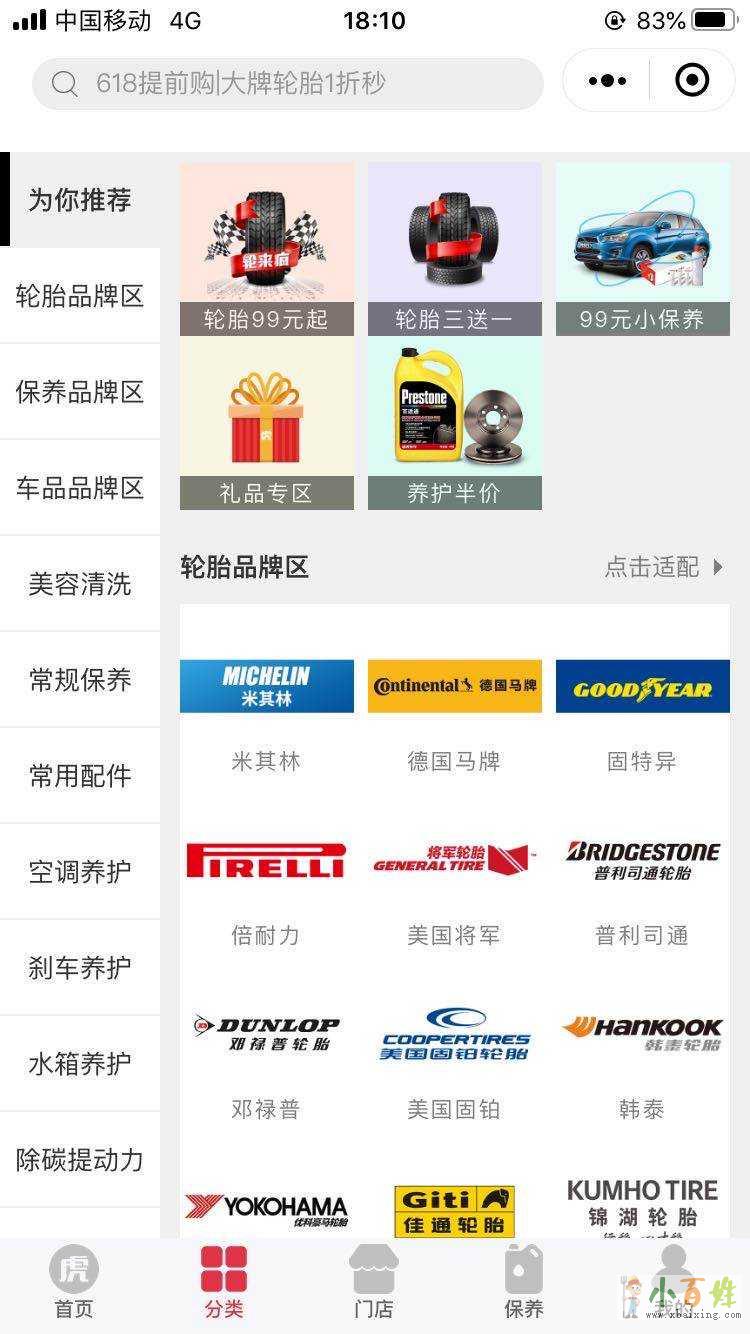Viewport: 750px width, 1334px height.
Task: Open the 刹车养护 sidebar category
Action: (80, 968)
